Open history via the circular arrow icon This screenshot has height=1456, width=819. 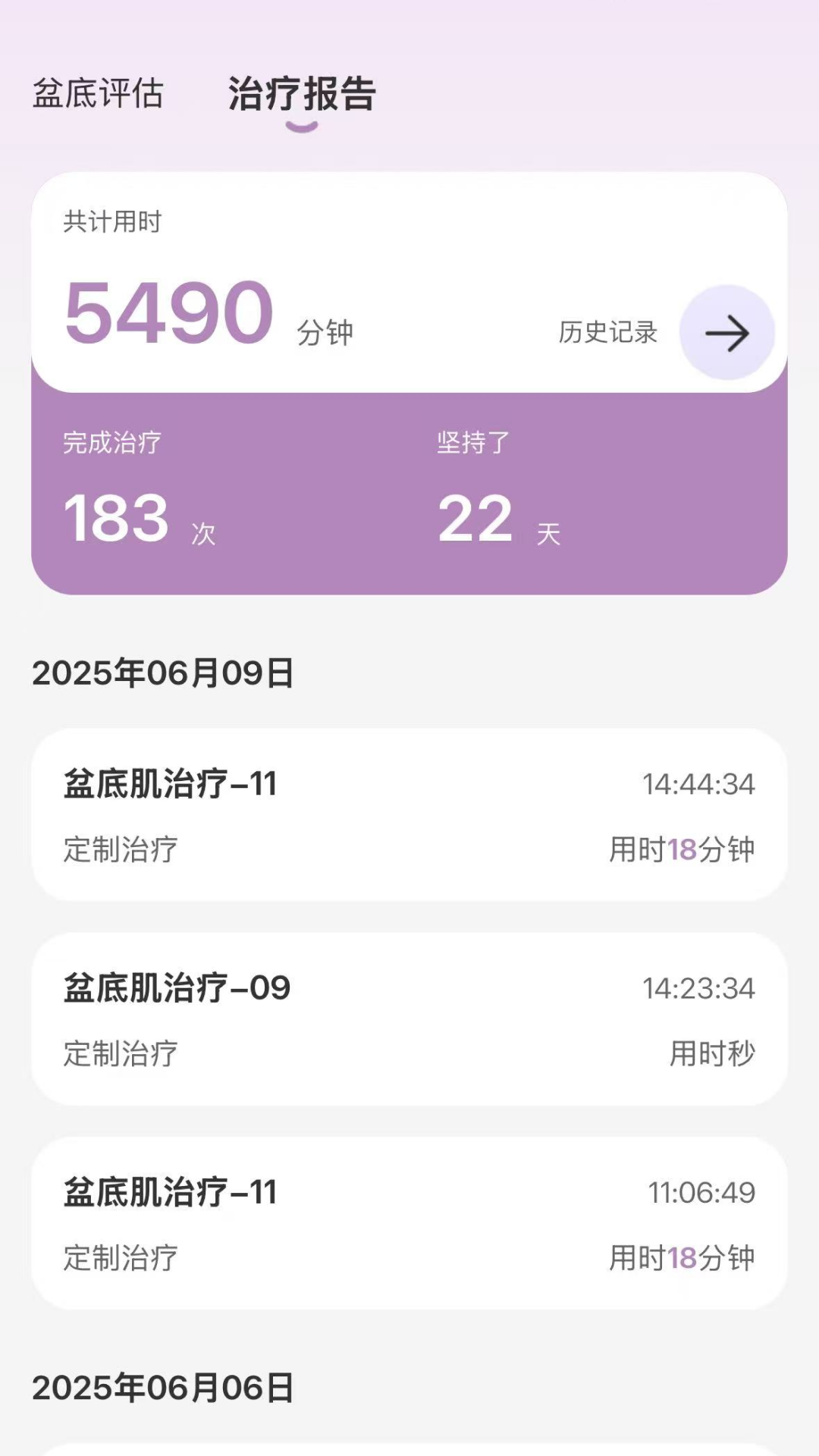click(x=727, y=333)
